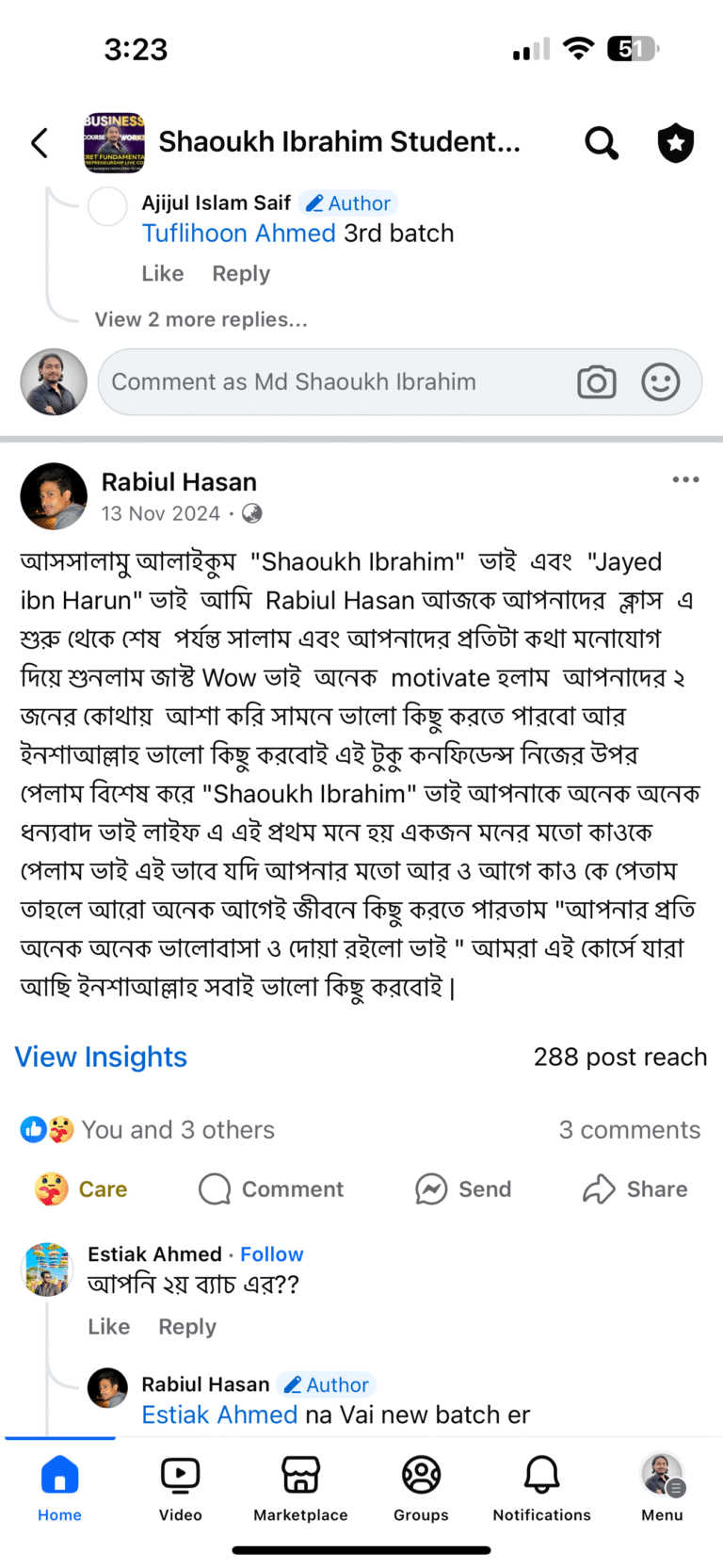This screenshot has height=1568, width=723.
Task: Send the post via Messenger
Action: click(463, 1189)
